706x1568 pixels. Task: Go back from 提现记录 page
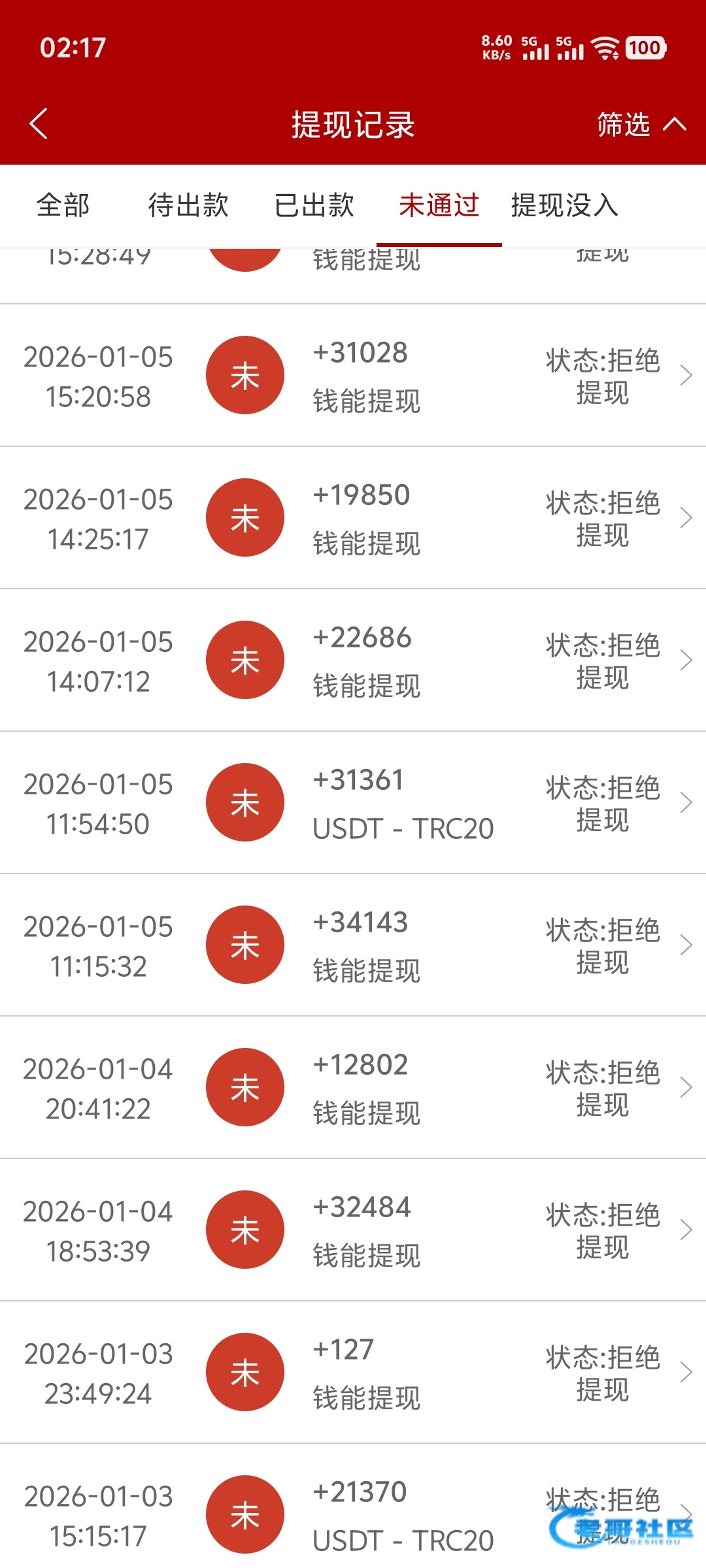click(39, 124)
